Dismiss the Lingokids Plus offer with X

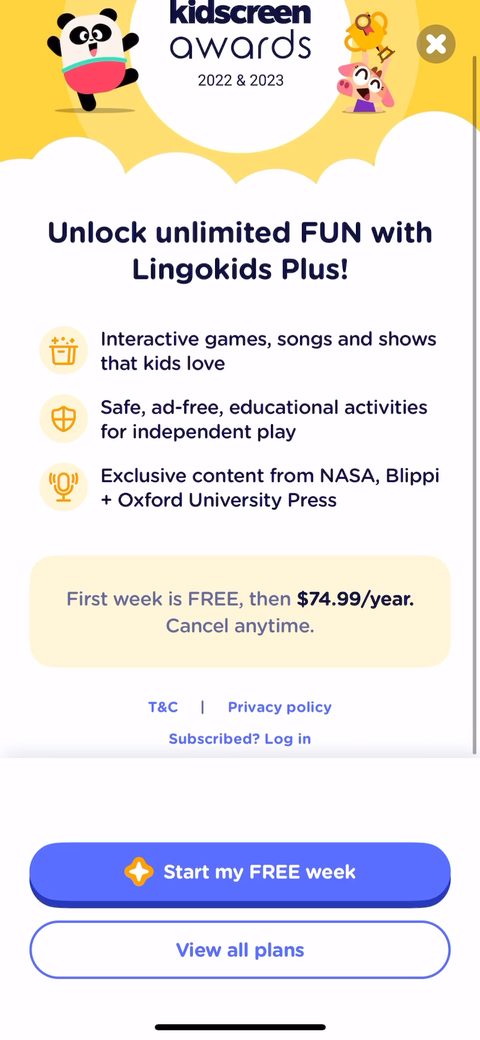(x=436, y=44)
